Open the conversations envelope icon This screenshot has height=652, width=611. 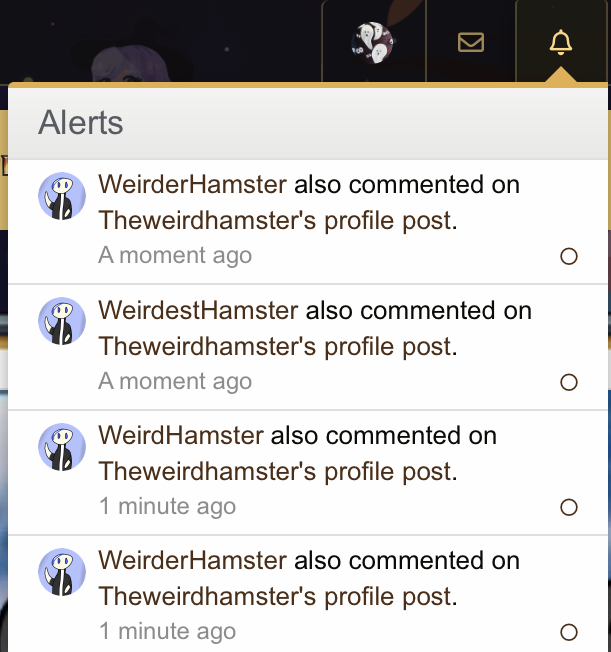pyautogui.click(x=470, y=42)
